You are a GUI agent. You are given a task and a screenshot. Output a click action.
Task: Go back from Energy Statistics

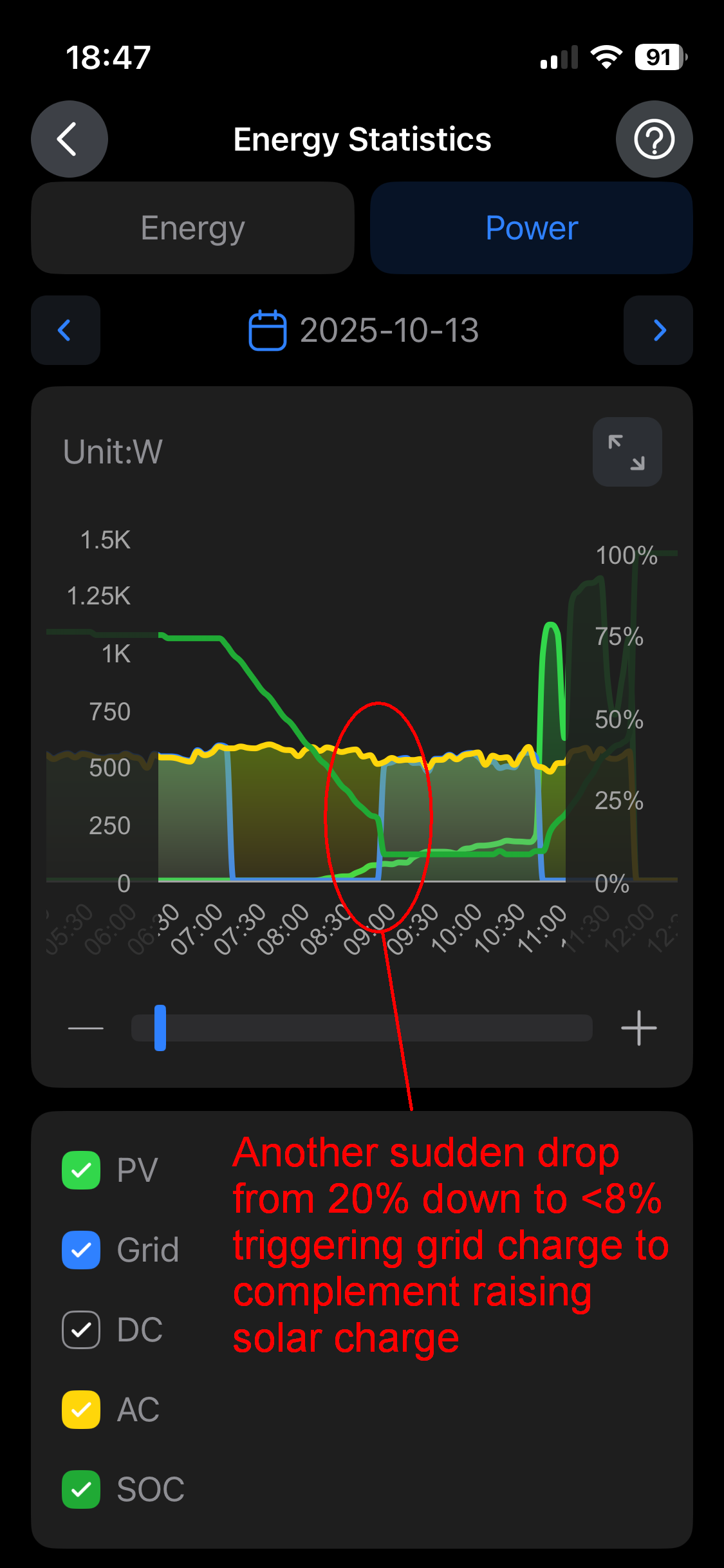tap(69, 139)
